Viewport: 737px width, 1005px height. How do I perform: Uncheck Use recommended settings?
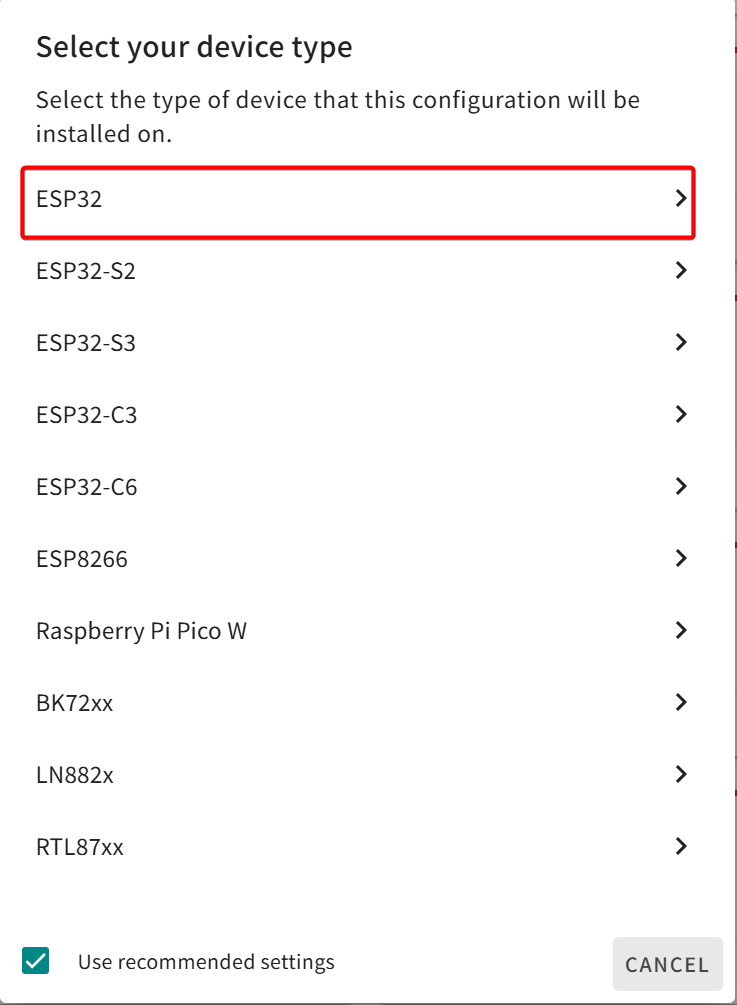(x=36, y=962)
